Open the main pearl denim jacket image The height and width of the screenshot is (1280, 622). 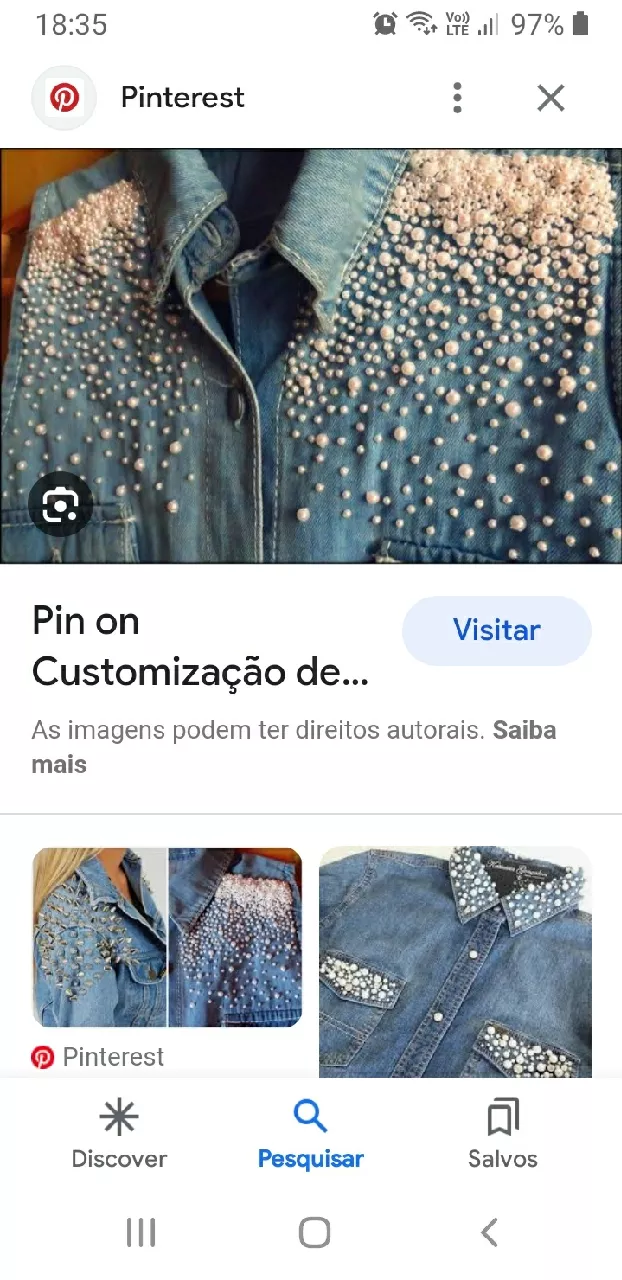pyautogui.click(x=311, y=356)
